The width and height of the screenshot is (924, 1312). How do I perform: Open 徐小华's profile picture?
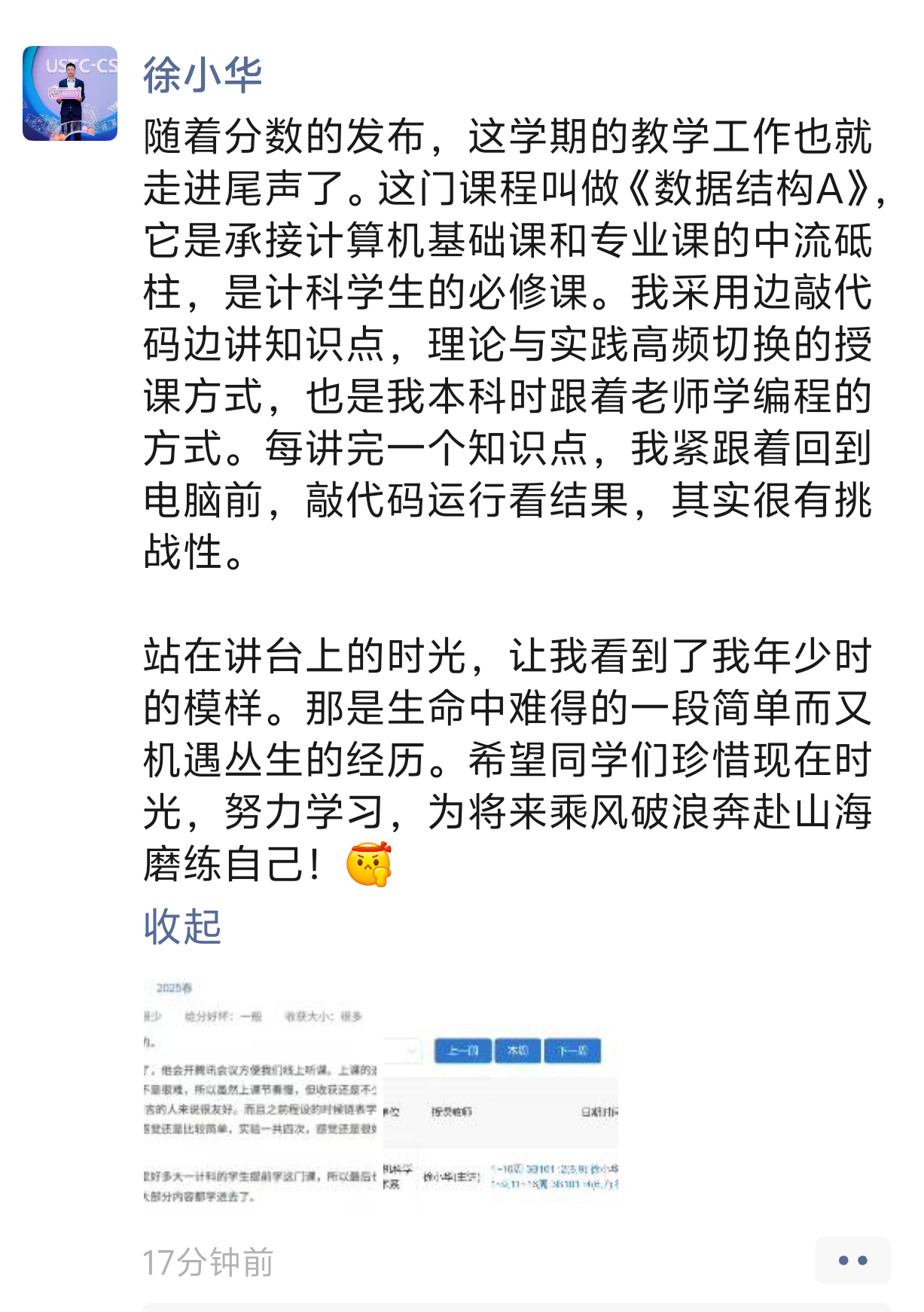70,93
